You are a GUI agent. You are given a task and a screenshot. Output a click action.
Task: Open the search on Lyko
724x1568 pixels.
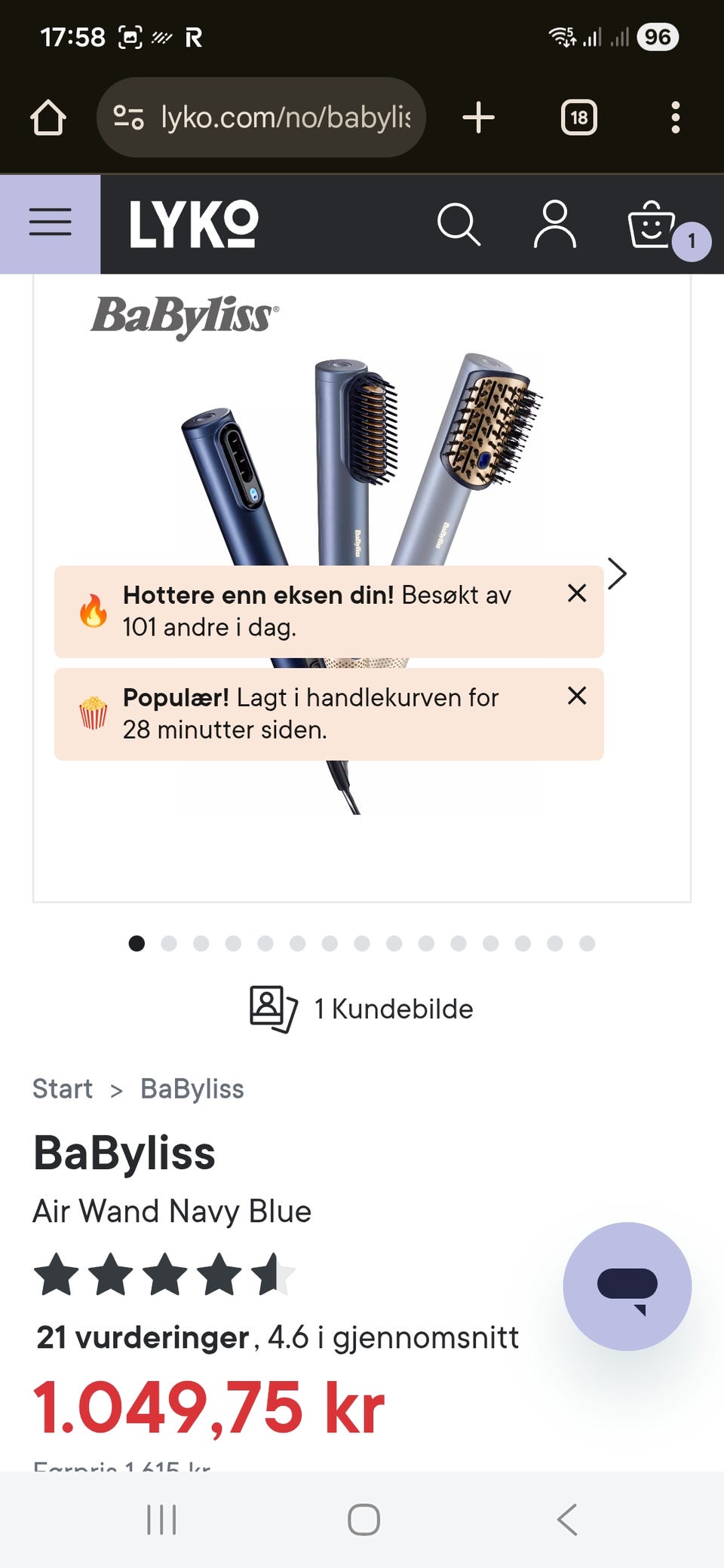(459, 224)
